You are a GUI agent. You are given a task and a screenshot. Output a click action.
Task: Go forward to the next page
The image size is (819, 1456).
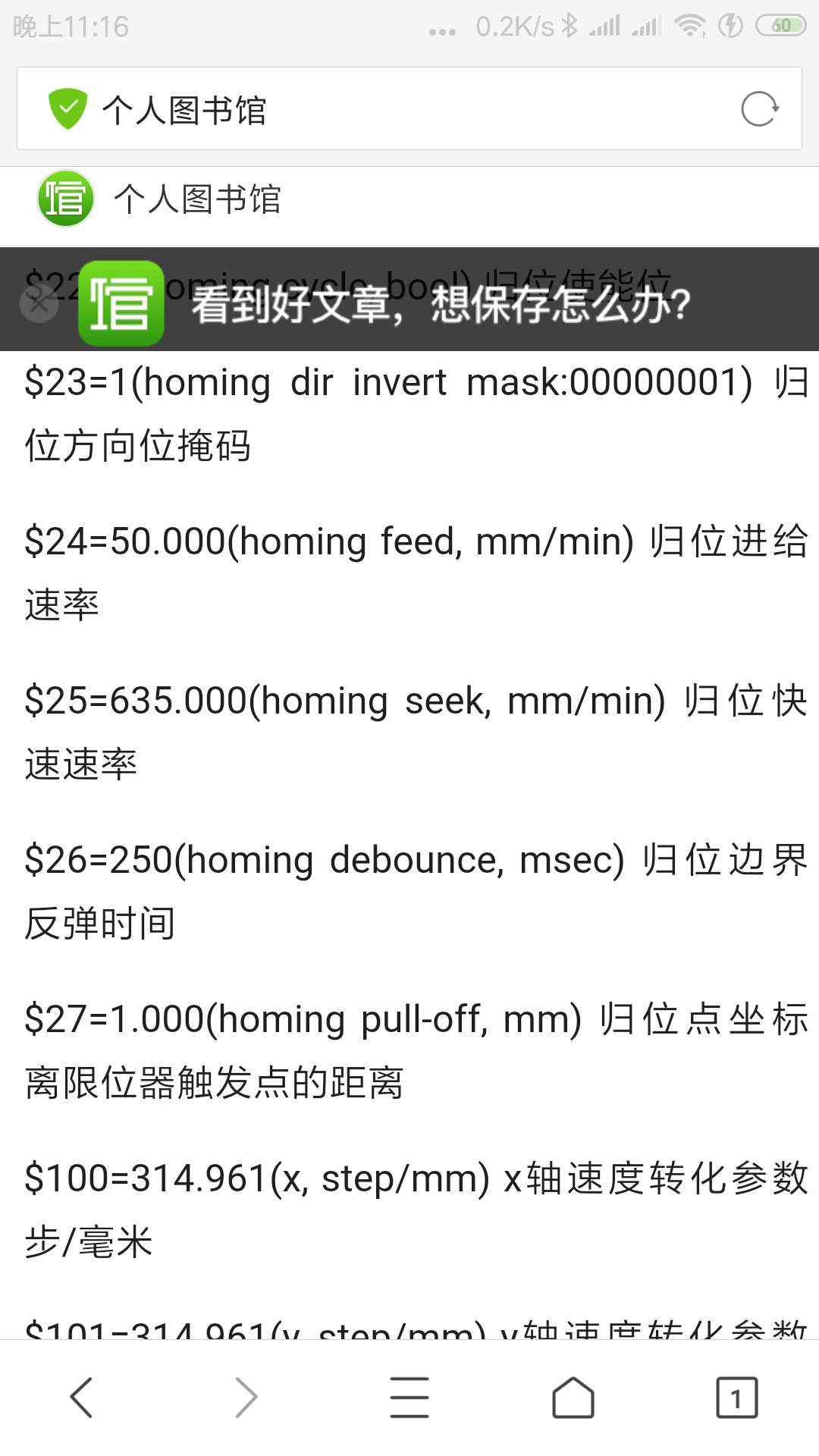[246, 1397]
